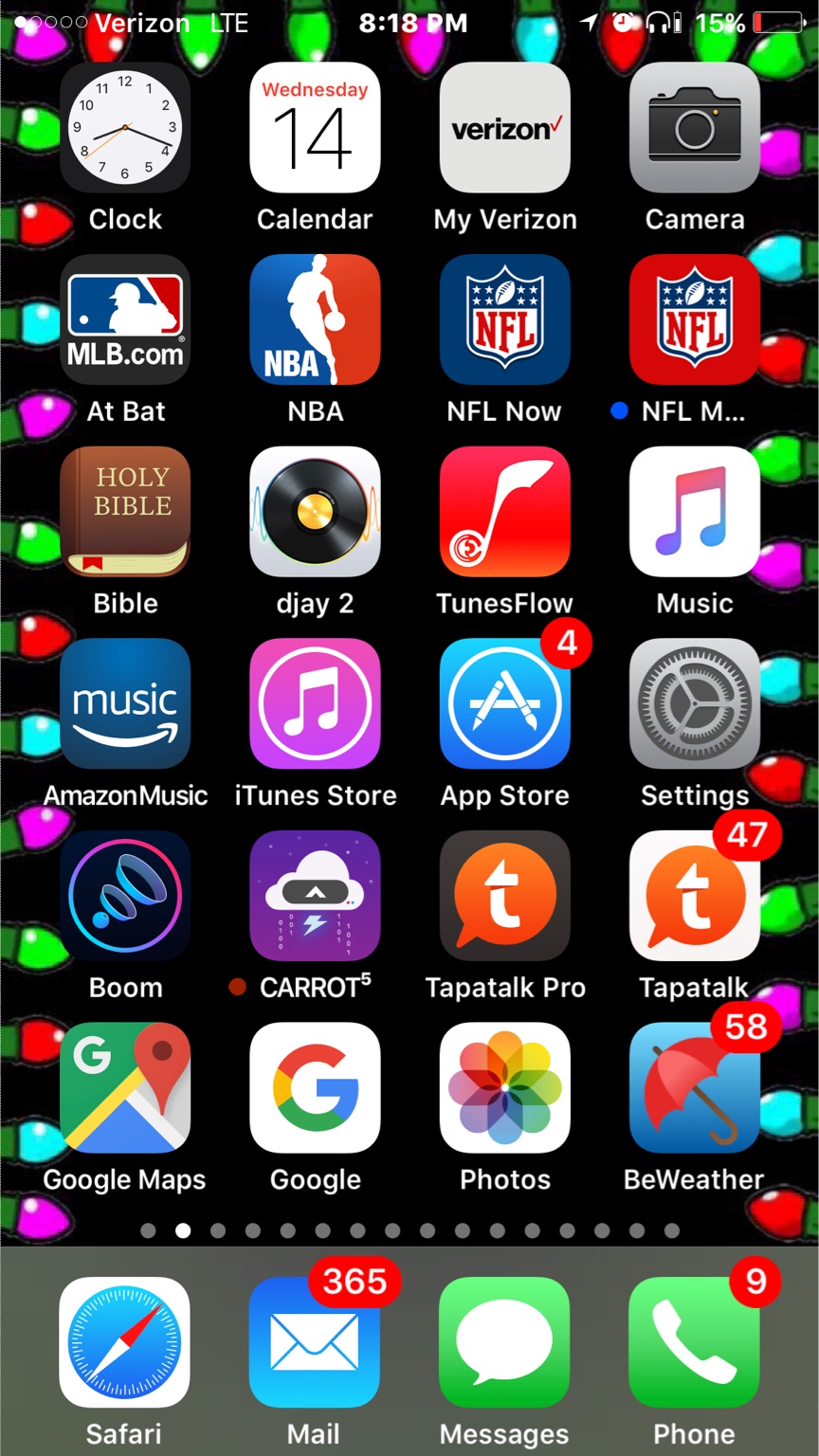Screen dimensions: 819x1456
Task: Open Tapatalk Pro
Action: 504,896
